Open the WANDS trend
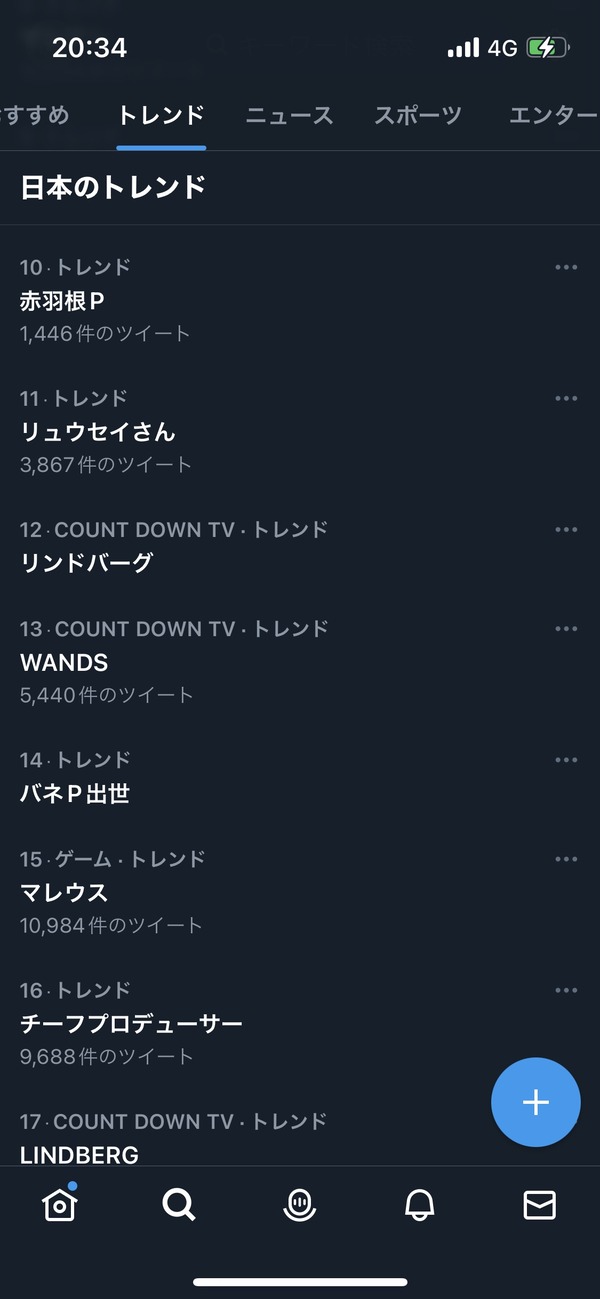 tap(300, 661)
